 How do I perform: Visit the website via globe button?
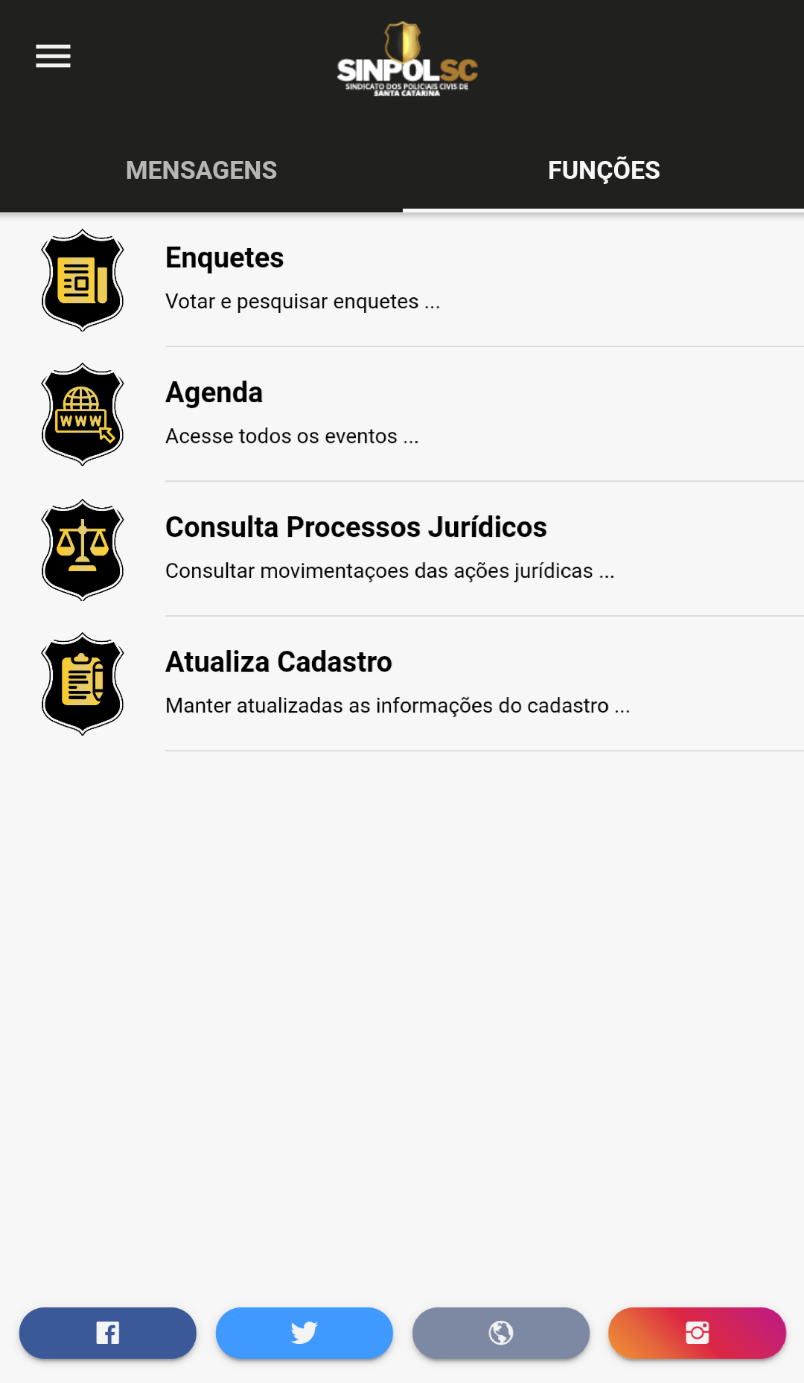pos(501,1333)
